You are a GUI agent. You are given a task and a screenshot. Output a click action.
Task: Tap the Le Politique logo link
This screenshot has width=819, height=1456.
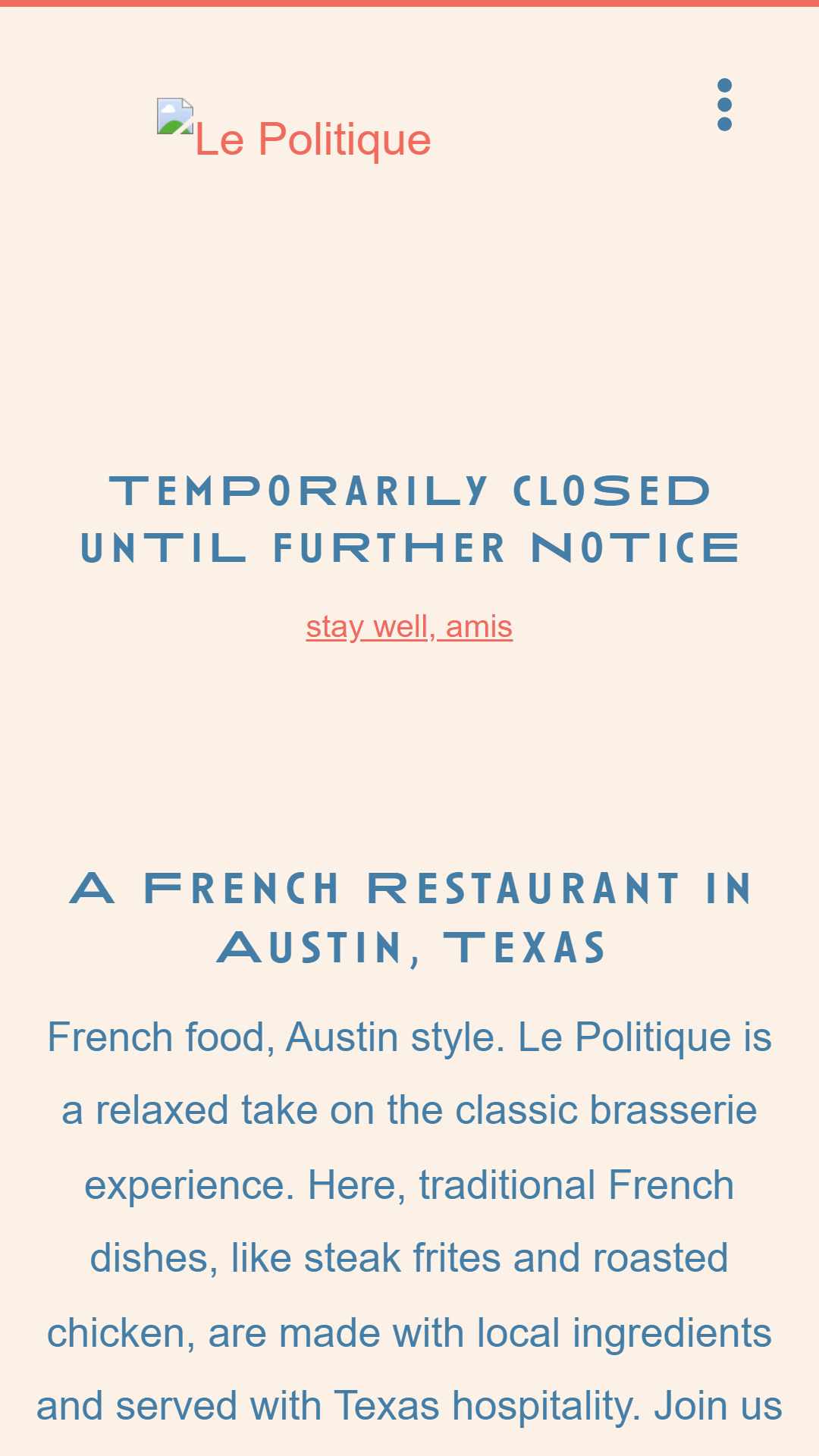294,130
